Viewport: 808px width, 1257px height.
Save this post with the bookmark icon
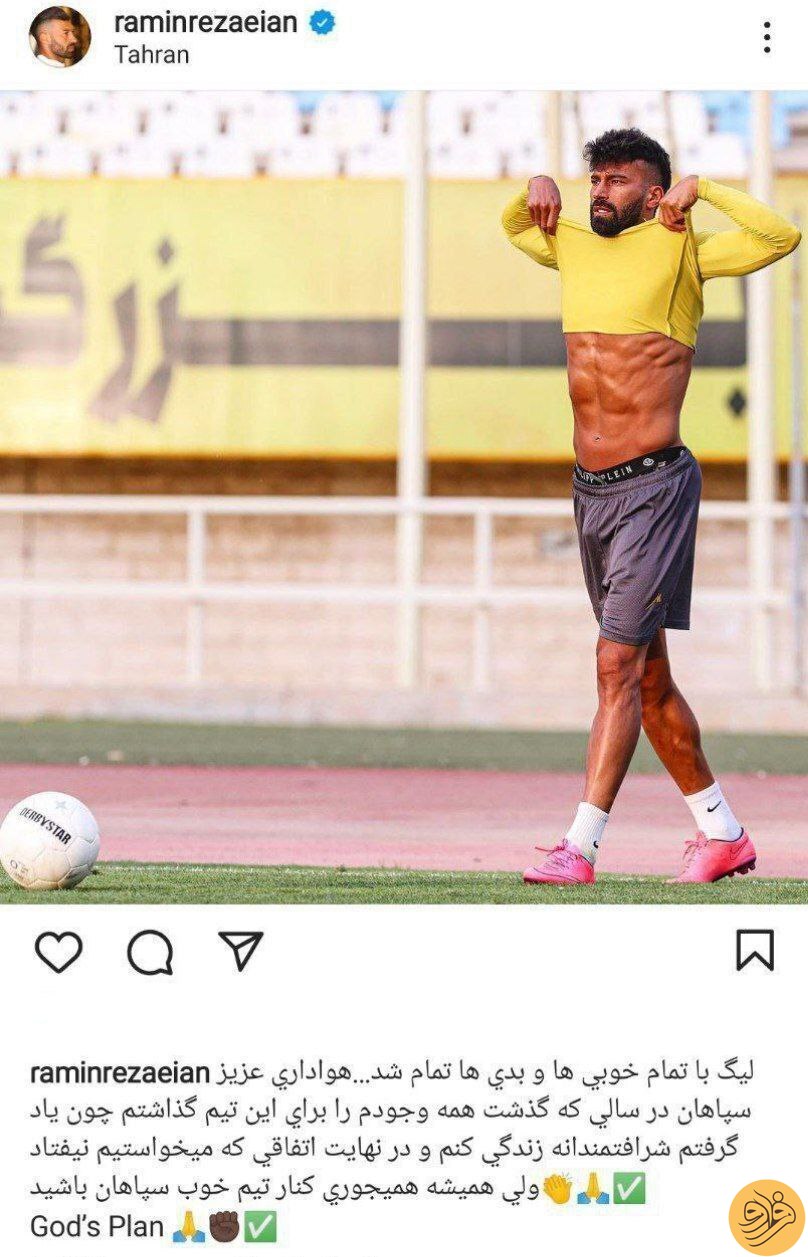755,950
